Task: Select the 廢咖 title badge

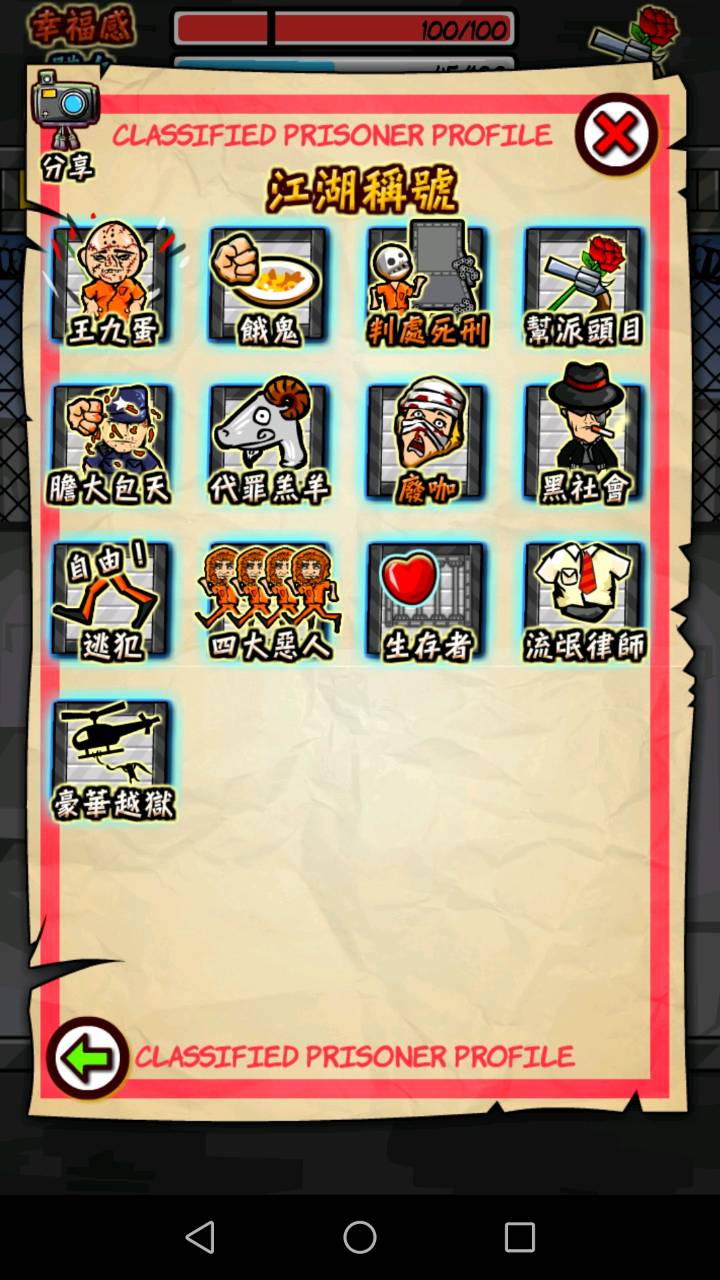Action: [427, 443]
